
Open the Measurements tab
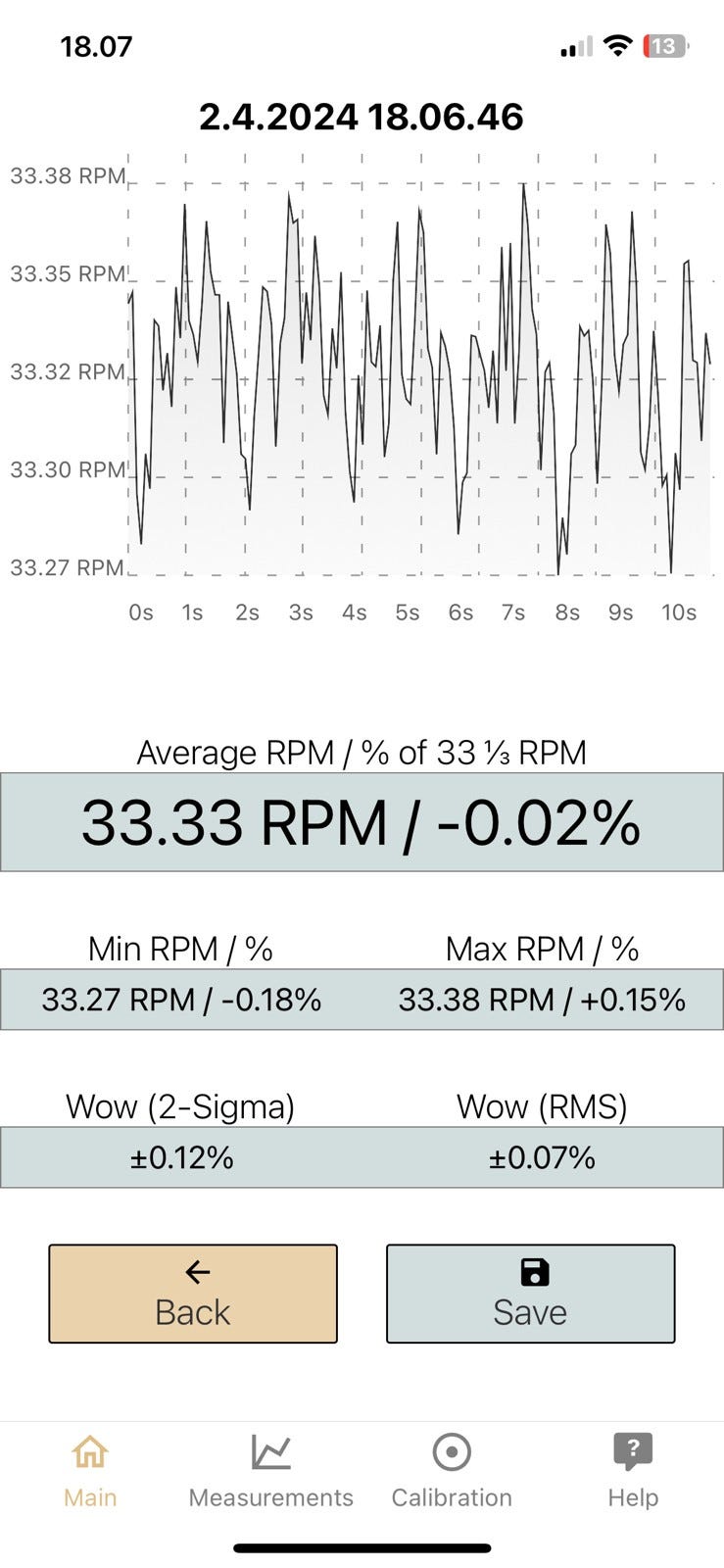270,1470
